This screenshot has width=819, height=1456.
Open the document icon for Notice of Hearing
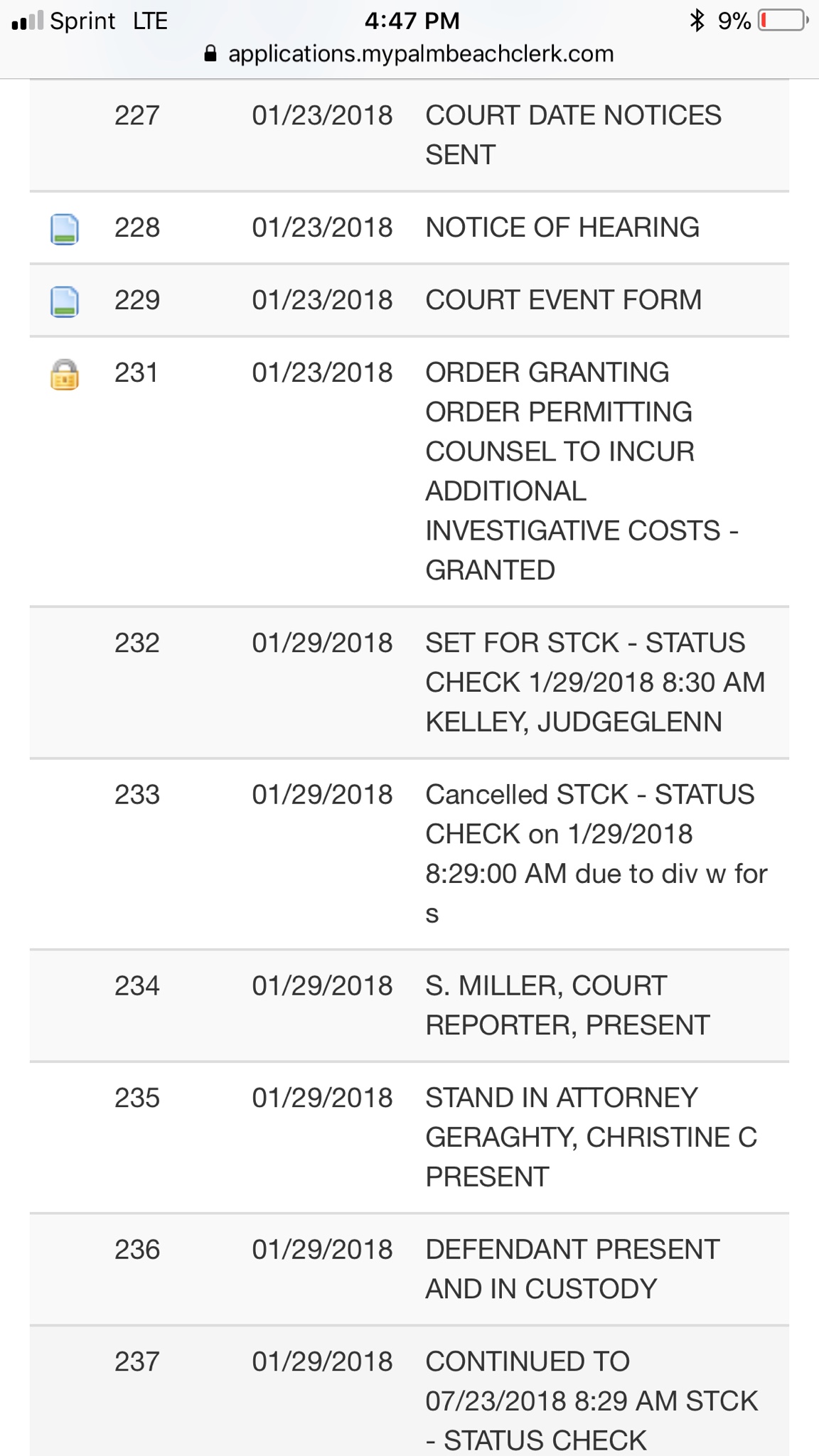point(64,229)
